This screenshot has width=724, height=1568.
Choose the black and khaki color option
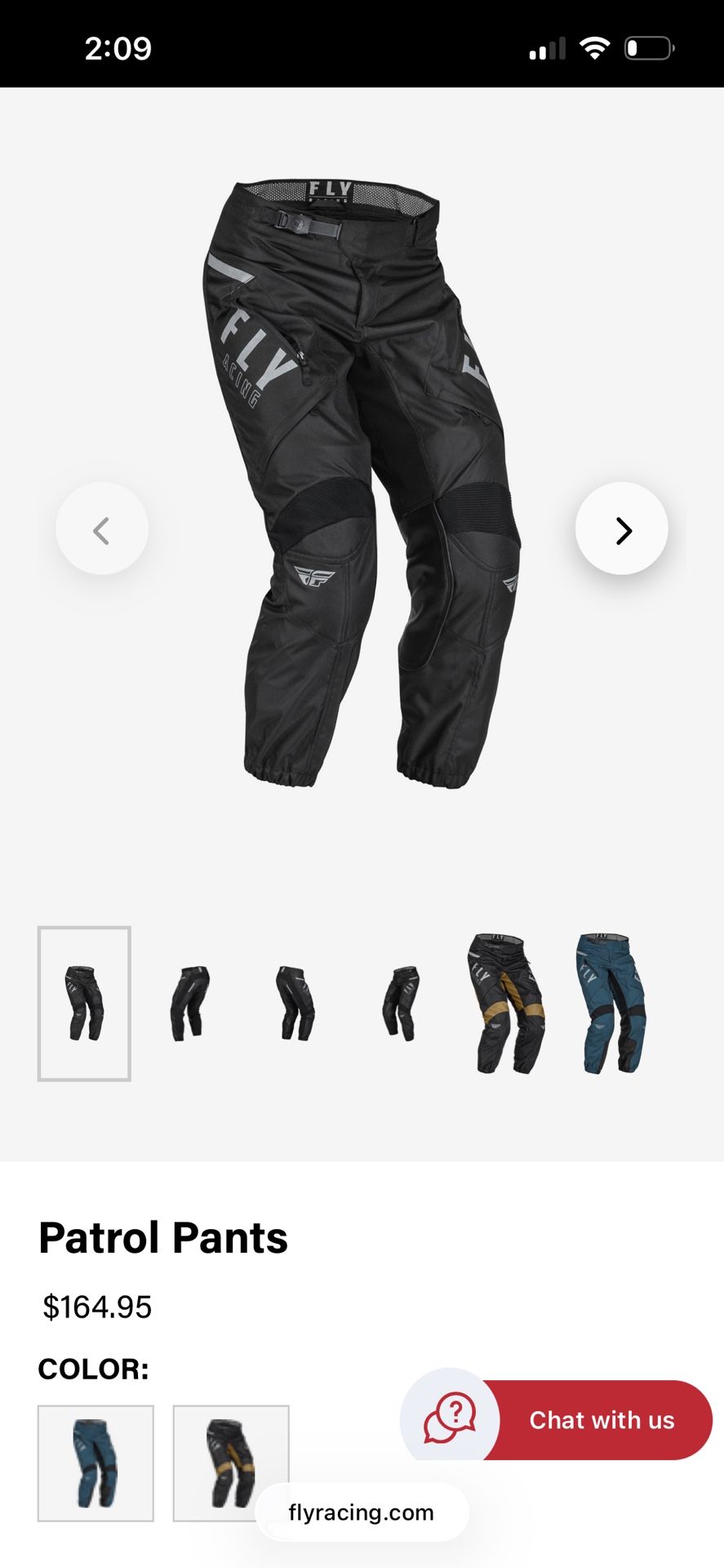tap(231, 1463)
